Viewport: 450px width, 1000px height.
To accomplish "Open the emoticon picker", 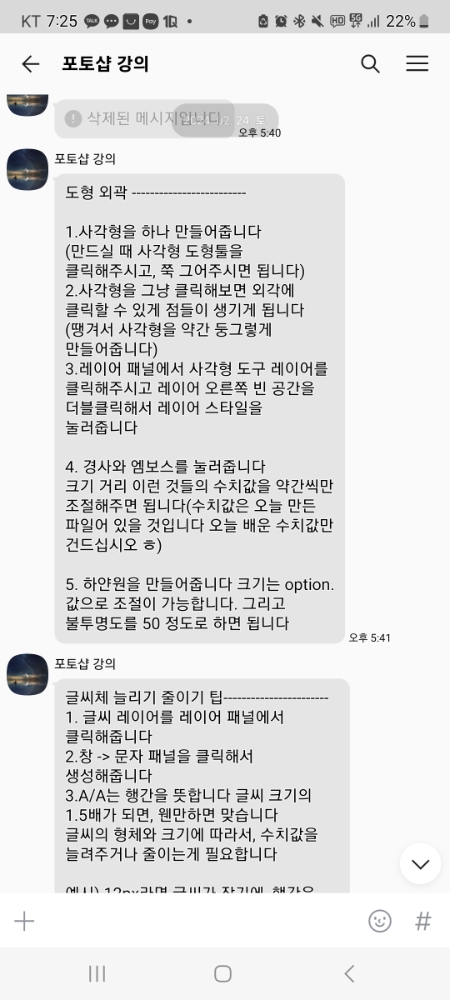I will point(380,921).
